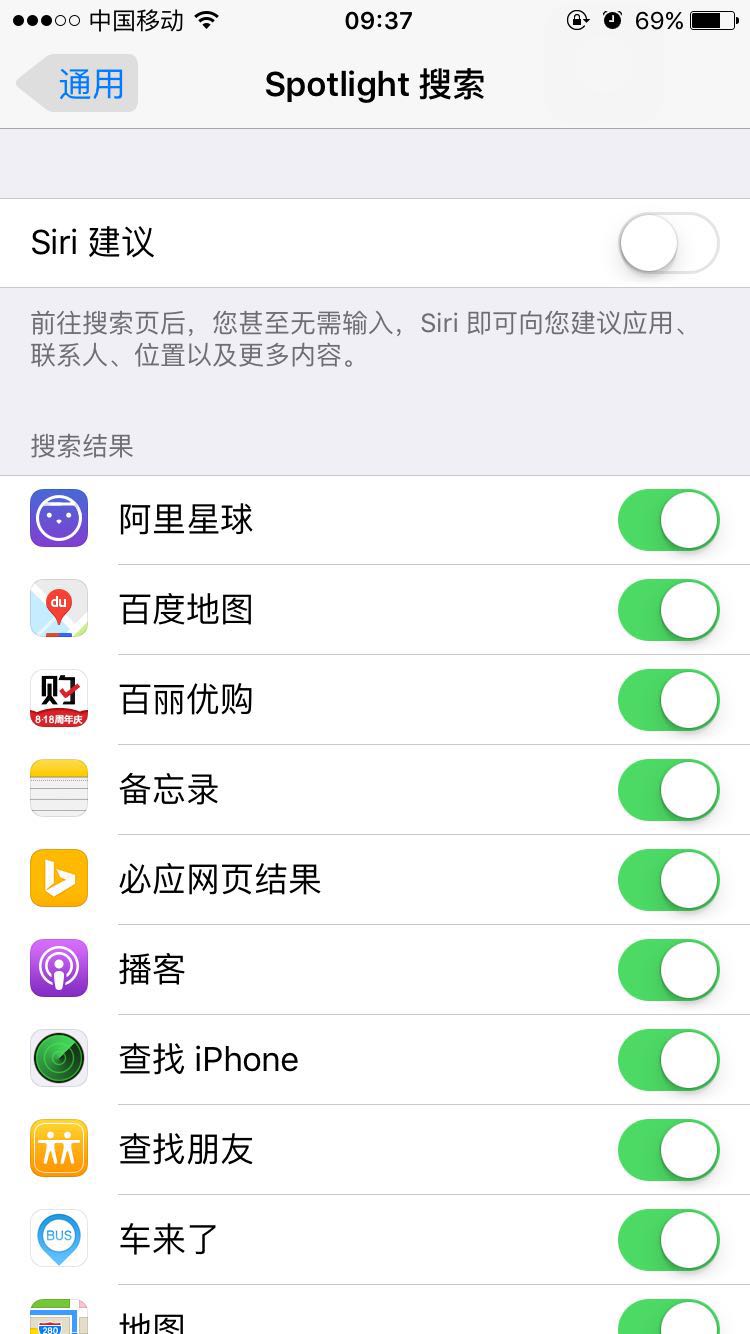750x1334 pixels.
Task: Tap the Bing (必应网页结果) icon
Action: (58, 879)
